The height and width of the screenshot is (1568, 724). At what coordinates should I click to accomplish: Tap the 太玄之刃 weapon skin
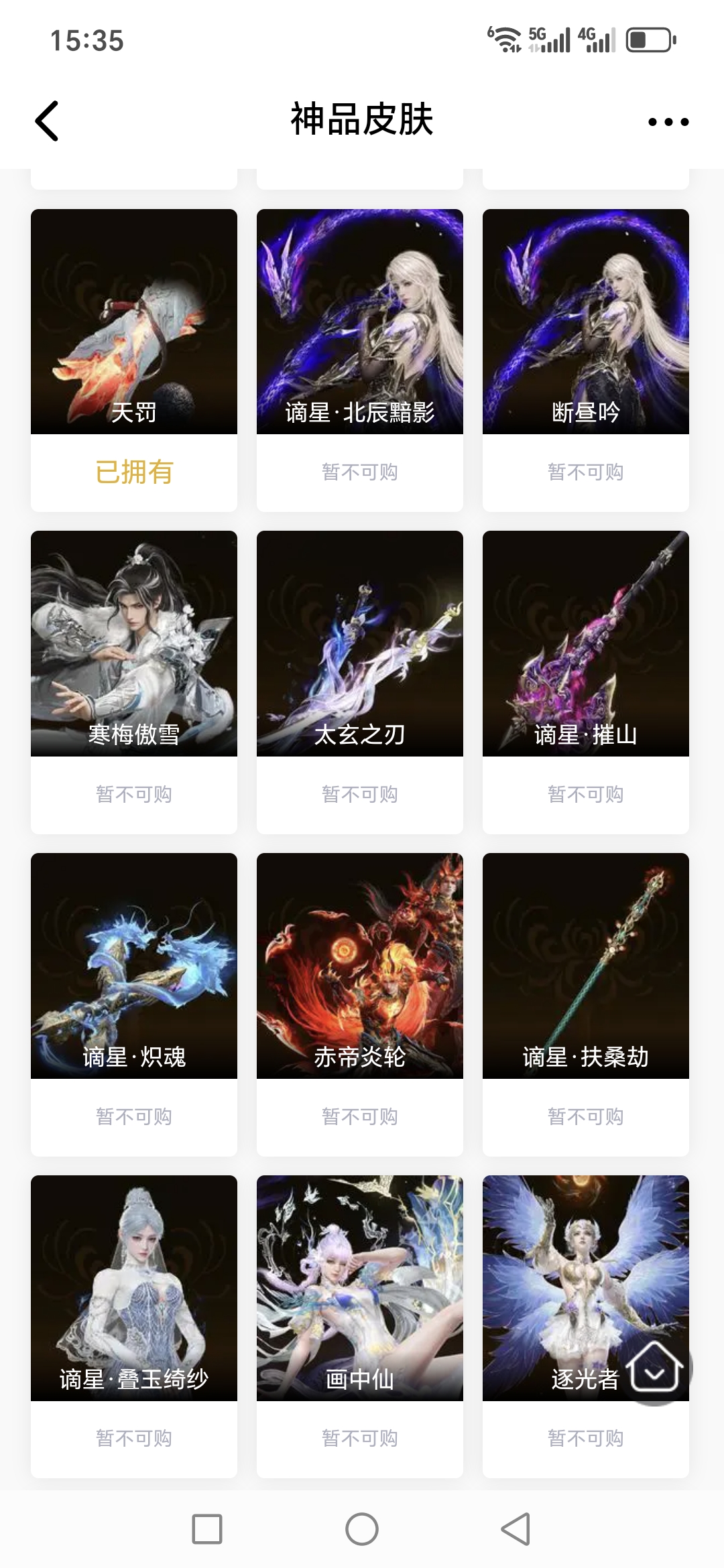click(360, 644)
